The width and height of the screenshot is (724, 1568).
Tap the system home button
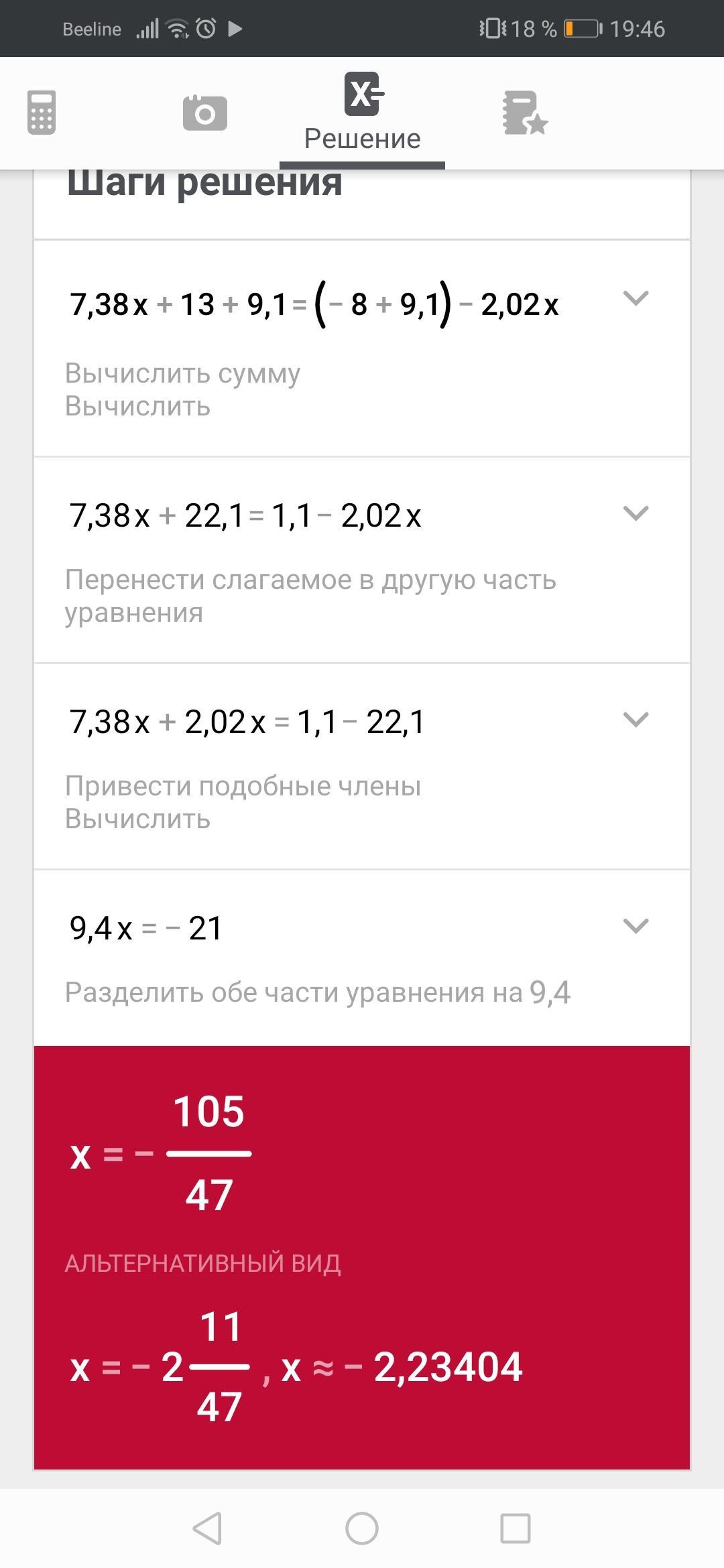(362, 1528)
